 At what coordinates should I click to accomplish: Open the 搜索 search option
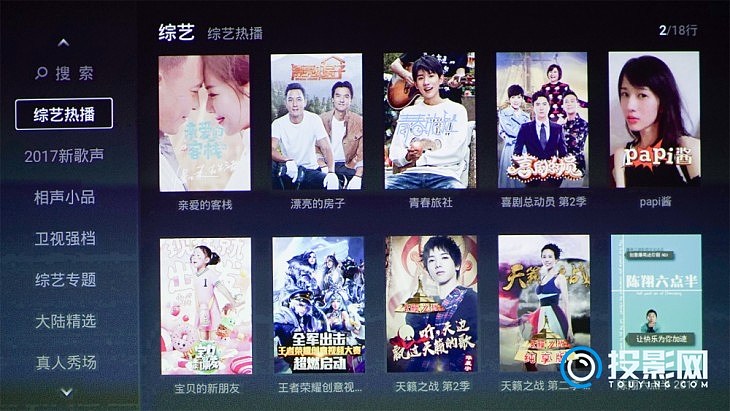coord(65,73)
